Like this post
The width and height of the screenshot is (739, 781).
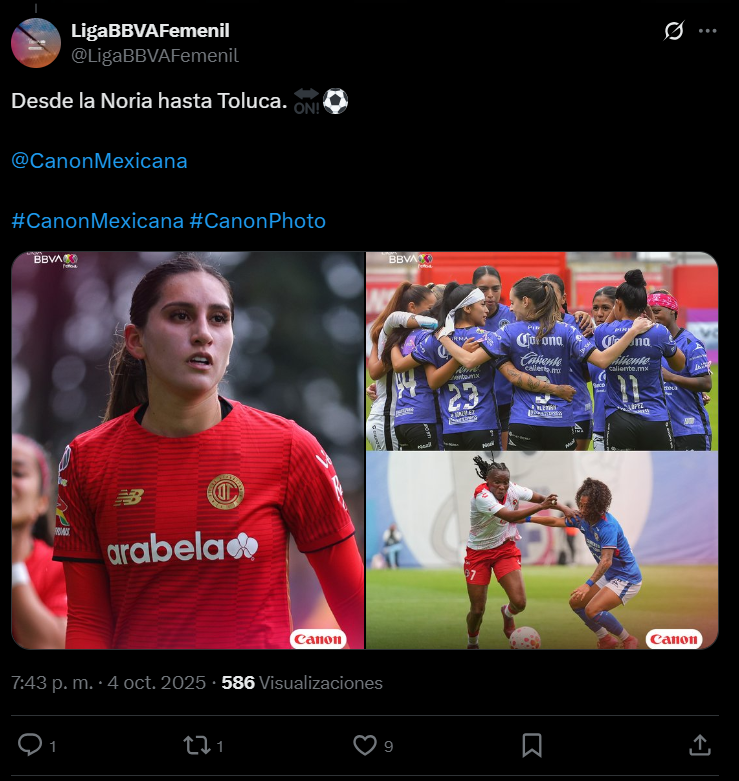coord(365,744)
